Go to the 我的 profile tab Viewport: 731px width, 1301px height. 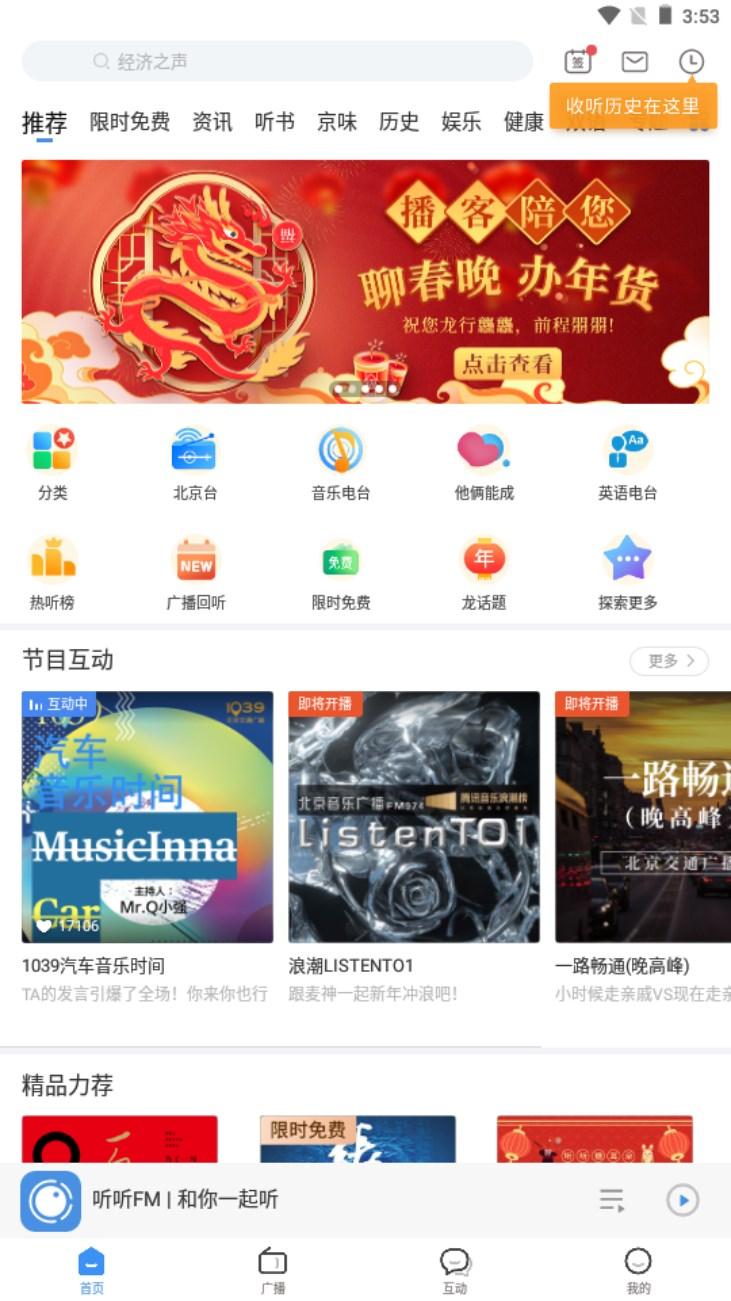(x=638, y=1271)
